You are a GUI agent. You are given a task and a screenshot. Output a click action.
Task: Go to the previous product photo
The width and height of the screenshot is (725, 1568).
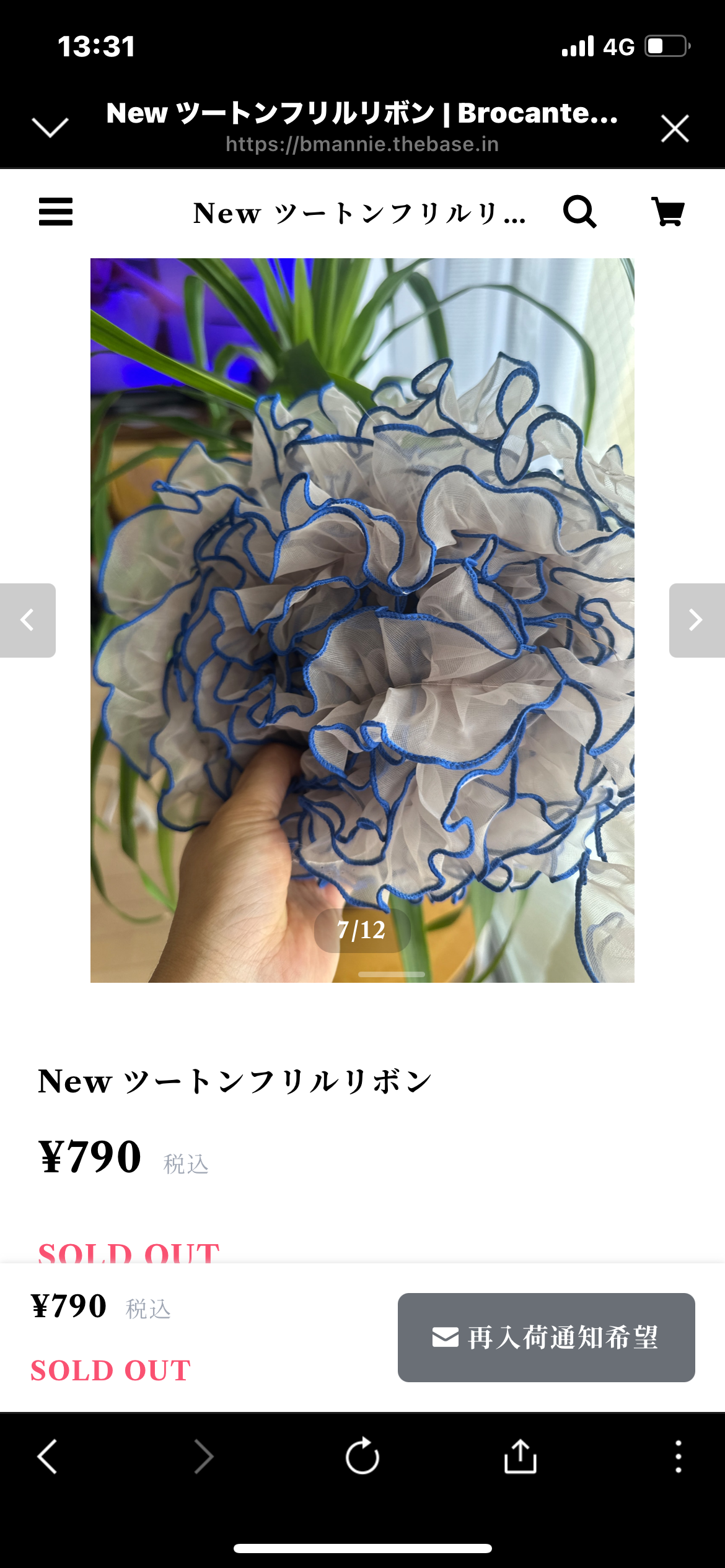(x=27, y=620)
